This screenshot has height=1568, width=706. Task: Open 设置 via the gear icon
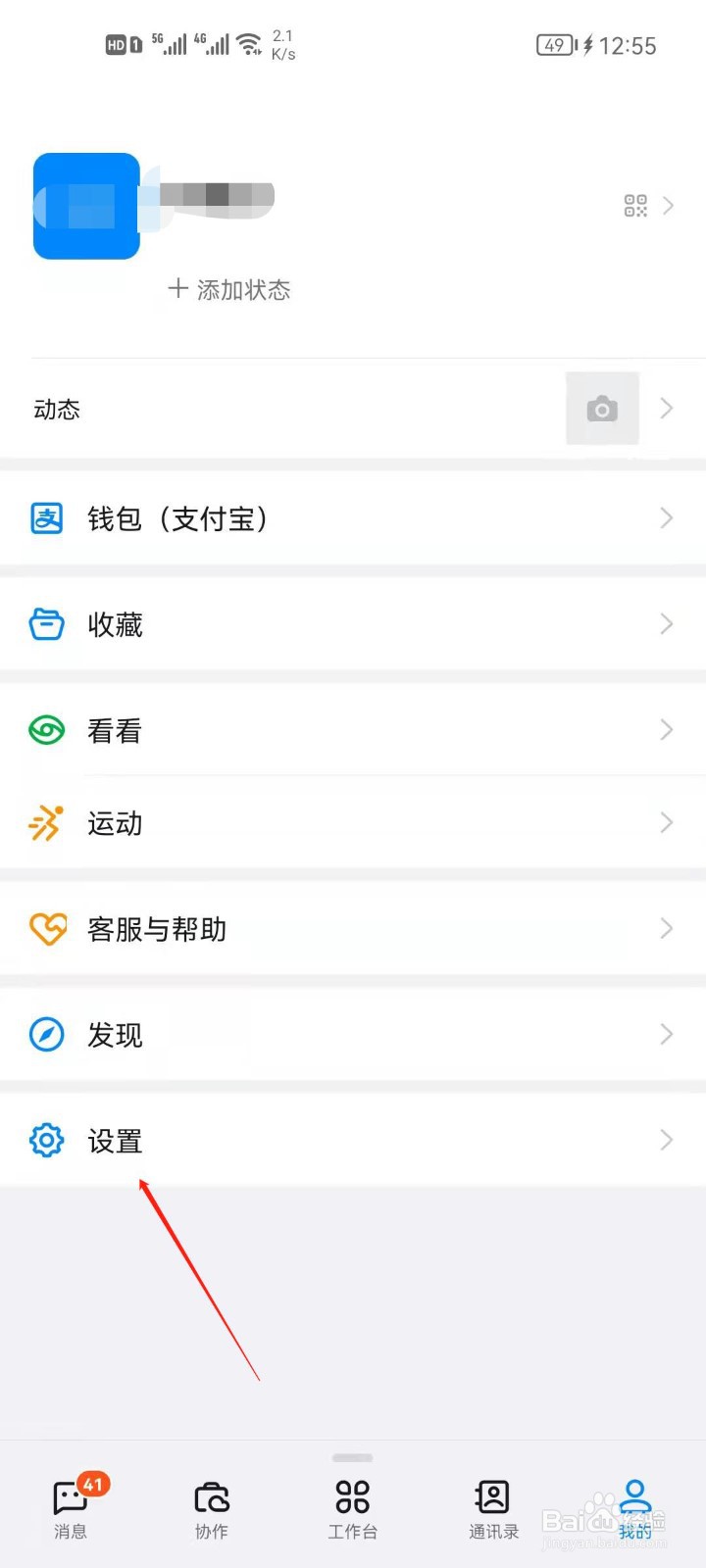(x=46, y=1141)
